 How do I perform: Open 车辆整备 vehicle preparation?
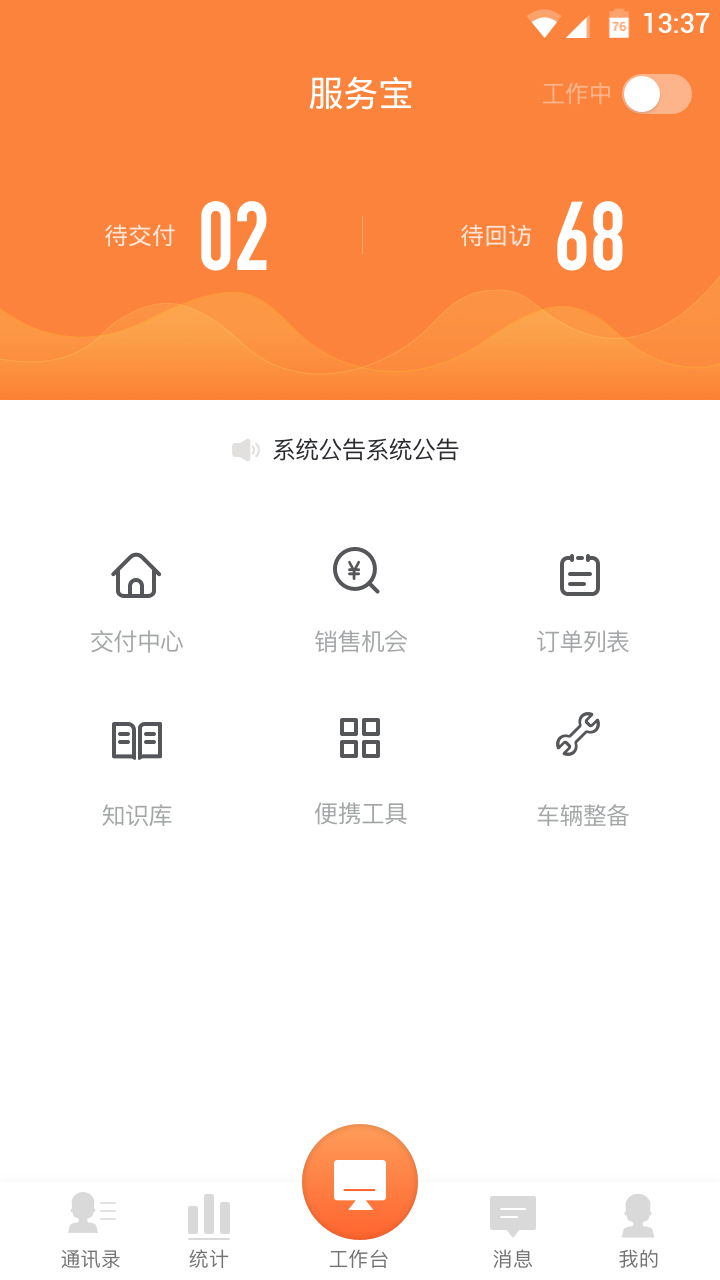click(x=582, y=772)
